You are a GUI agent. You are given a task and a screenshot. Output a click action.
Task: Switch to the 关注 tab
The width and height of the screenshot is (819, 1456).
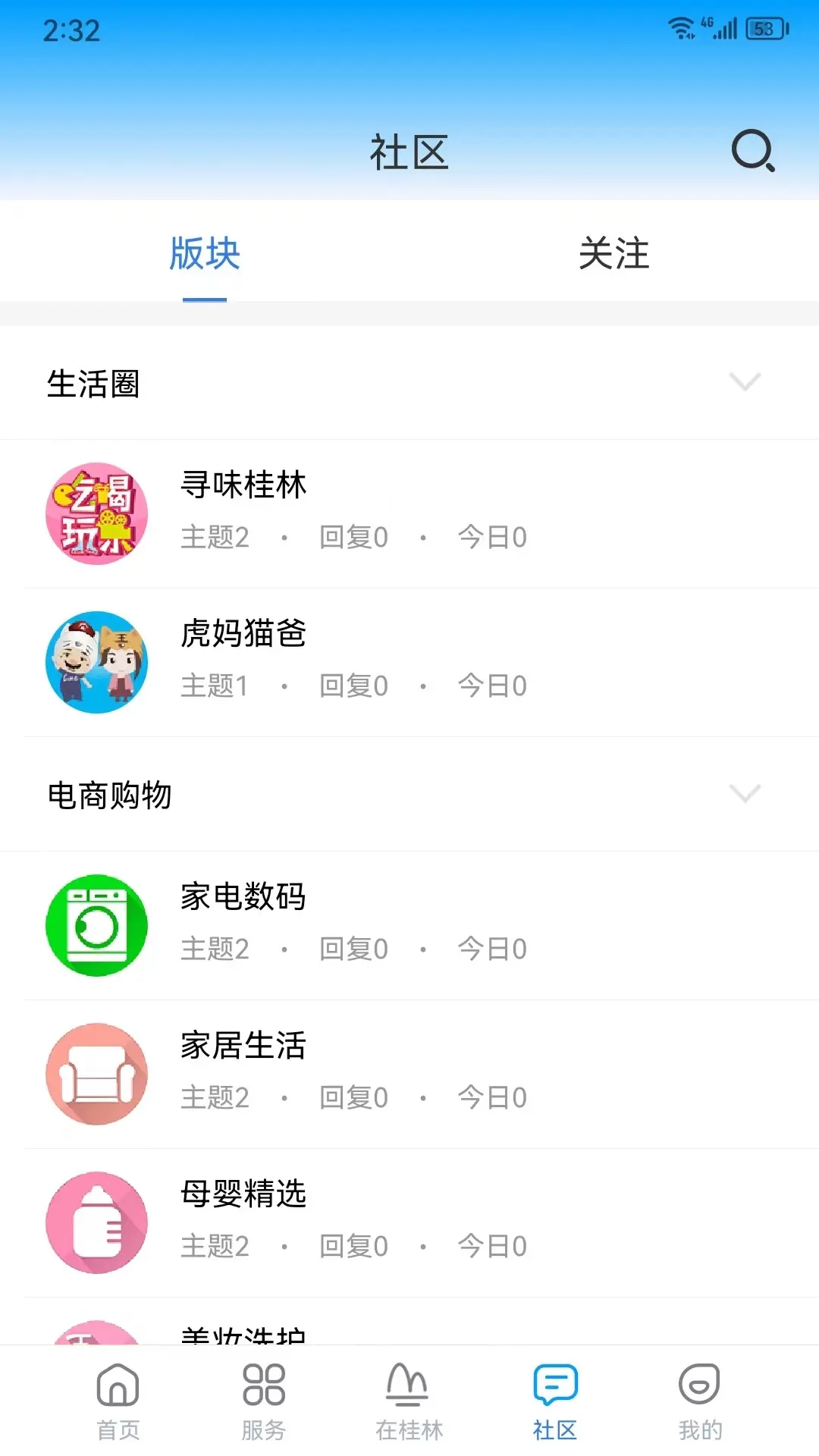pos(613,256)
